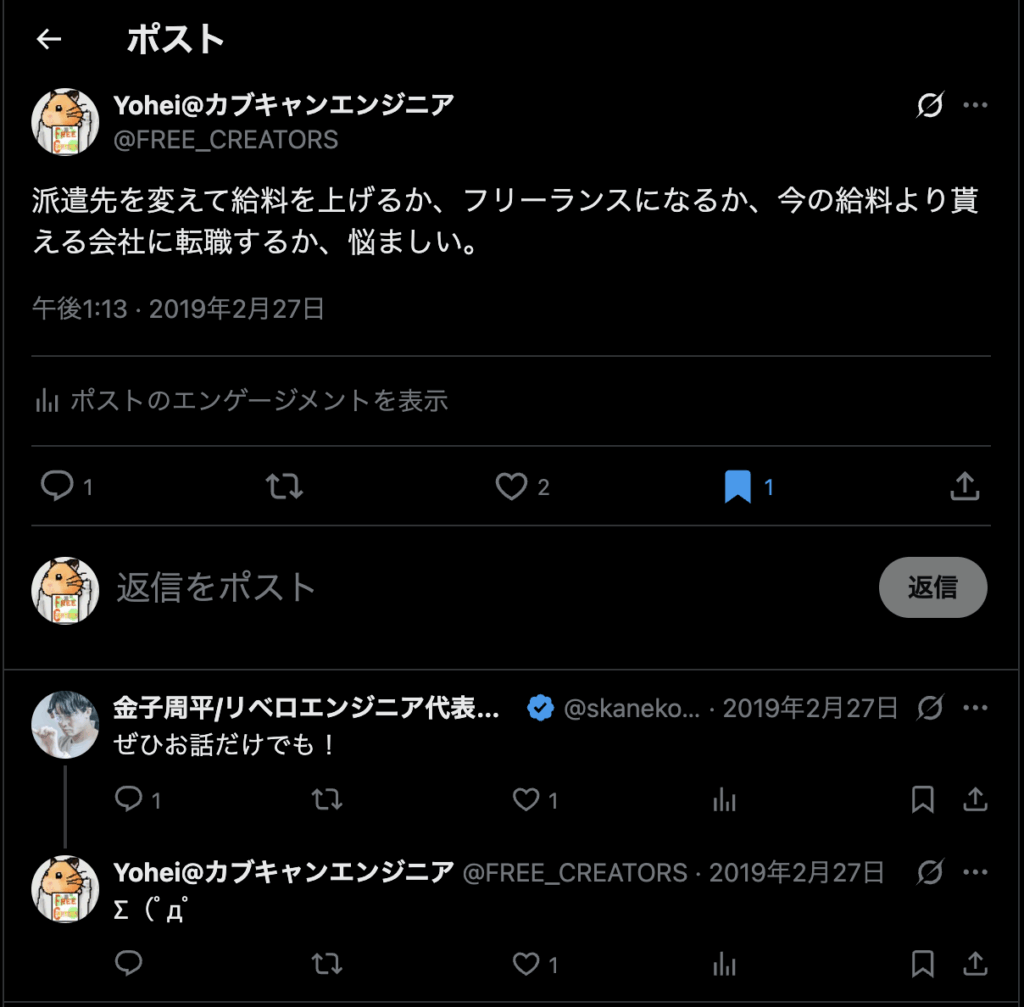Share the main post
This screenshot has width=1024, height=1007.
(x=963, y=487)
